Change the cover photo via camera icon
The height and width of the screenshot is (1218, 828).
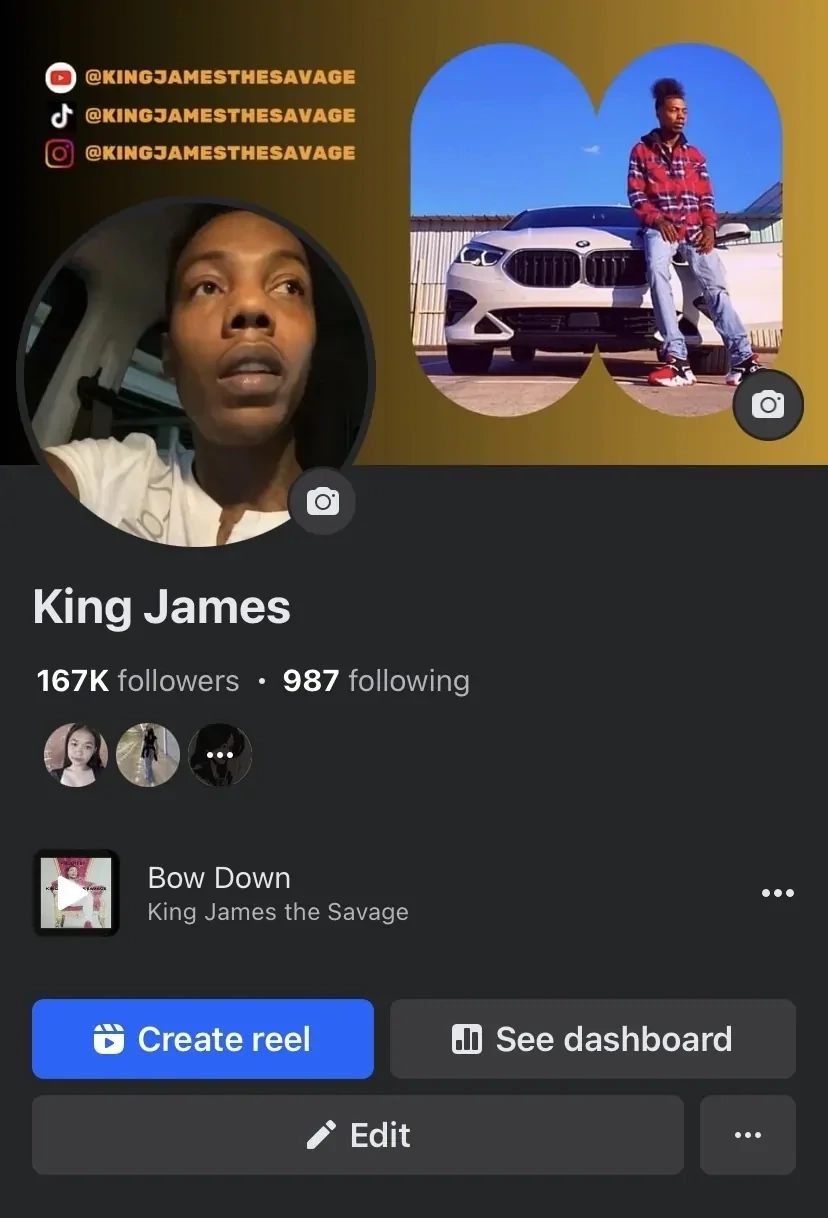click(767, 405)
